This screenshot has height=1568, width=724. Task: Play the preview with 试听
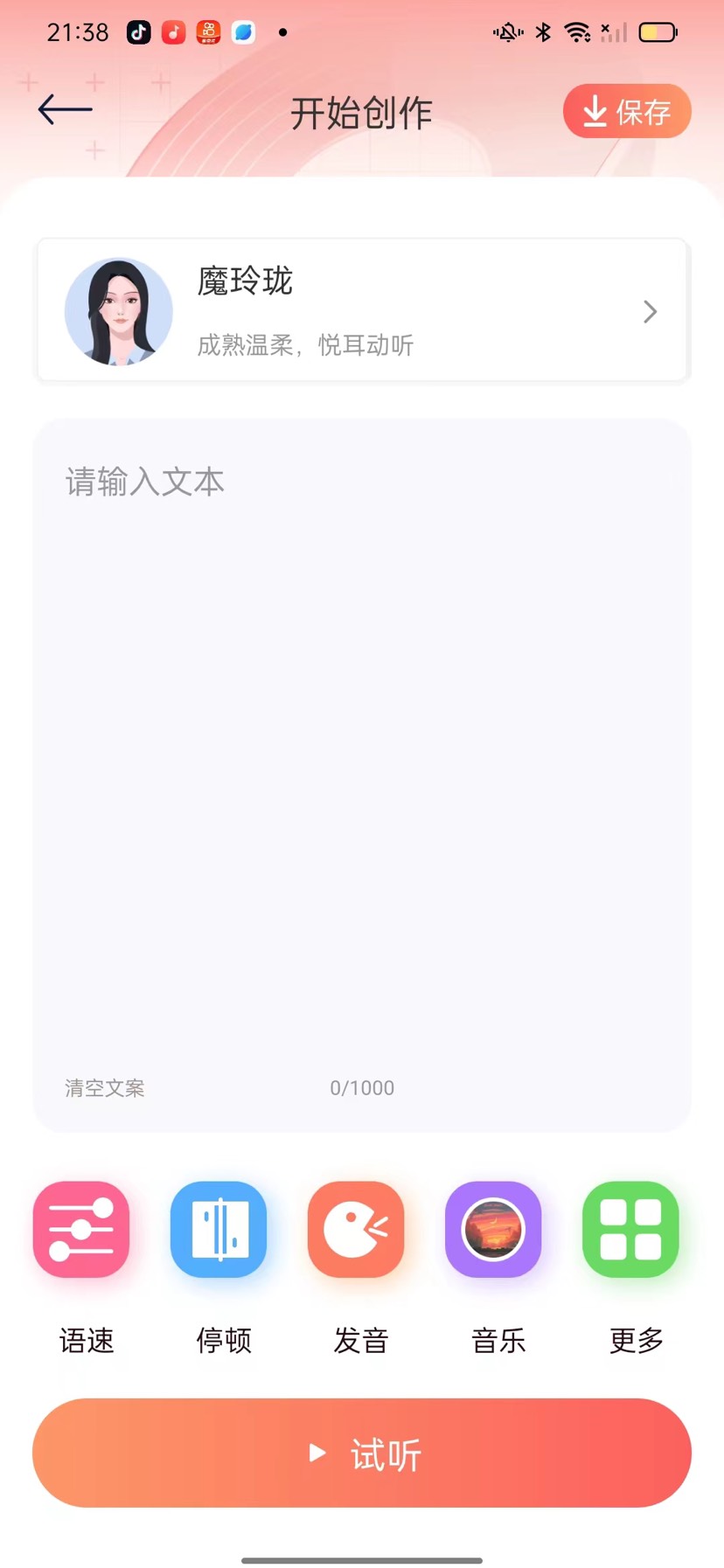click(362, 1453)
